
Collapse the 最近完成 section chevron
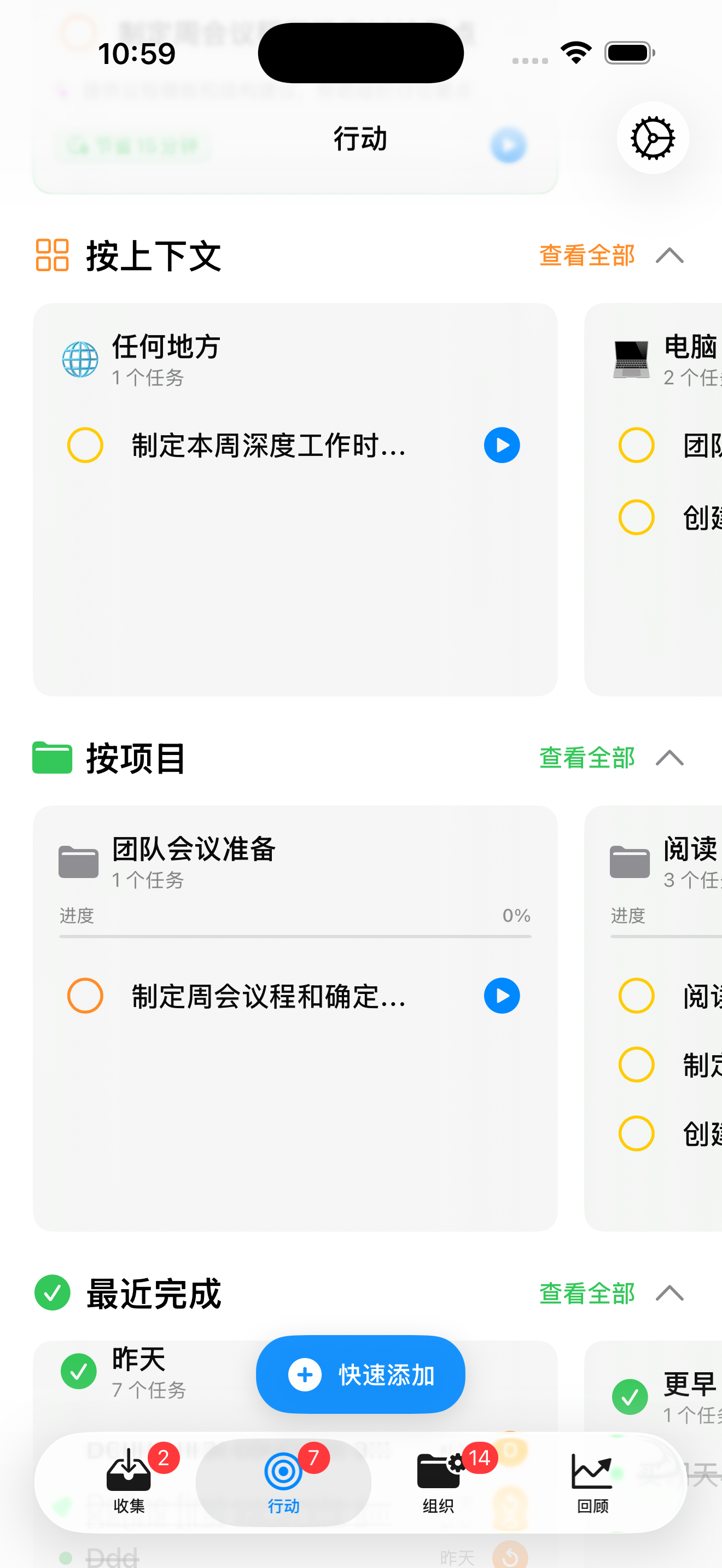coord(669,1294)
